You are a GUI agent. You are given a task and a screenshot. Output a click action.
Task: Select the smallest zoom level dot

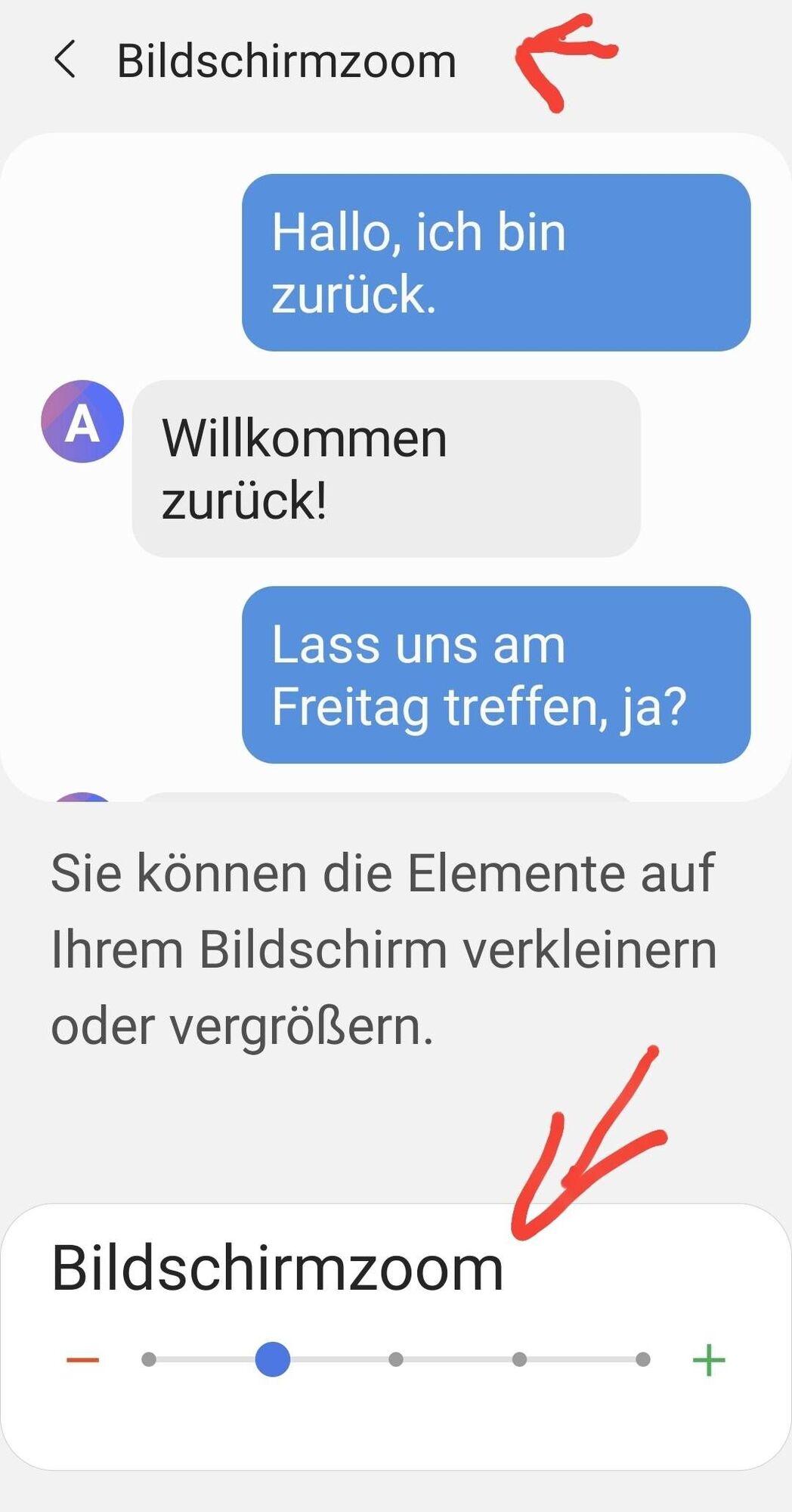[x=149, y=1360]
